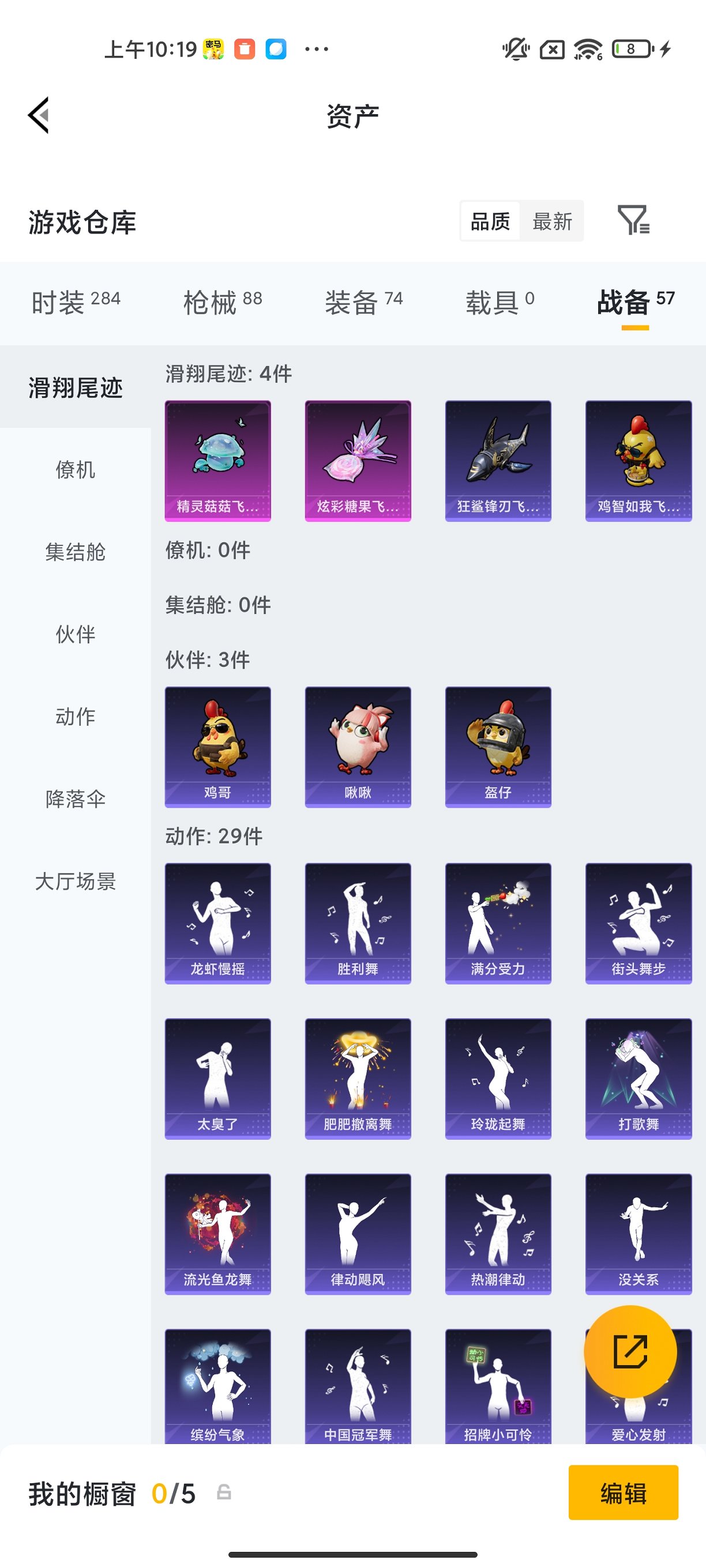The image size is (706, 1568).
Task: Switch sorting to 最新
Action: pos(551,221)
